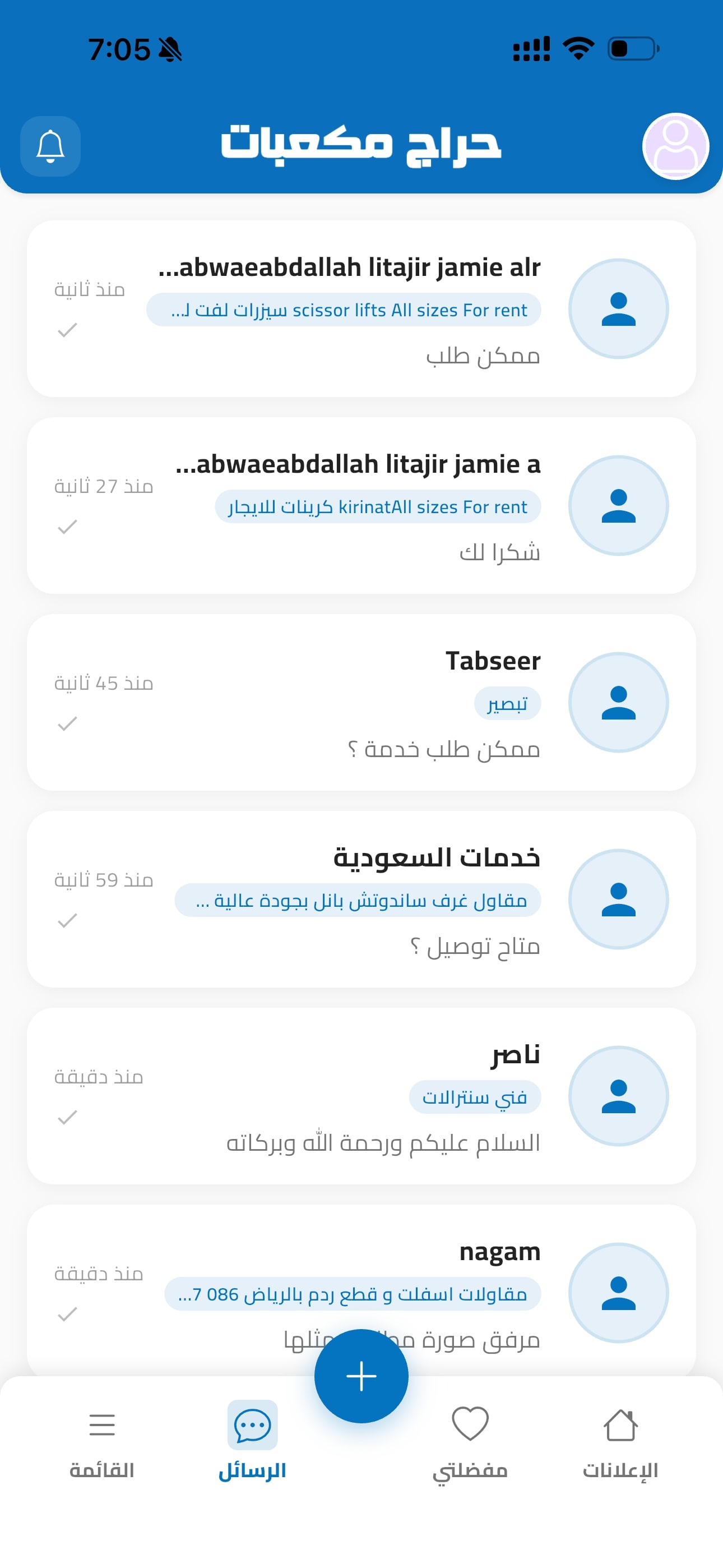Open the chat about kirinat cranes for rent
Image resolution: width=723 pixels, height=1568 pixels.
click(x=361, y=505)
